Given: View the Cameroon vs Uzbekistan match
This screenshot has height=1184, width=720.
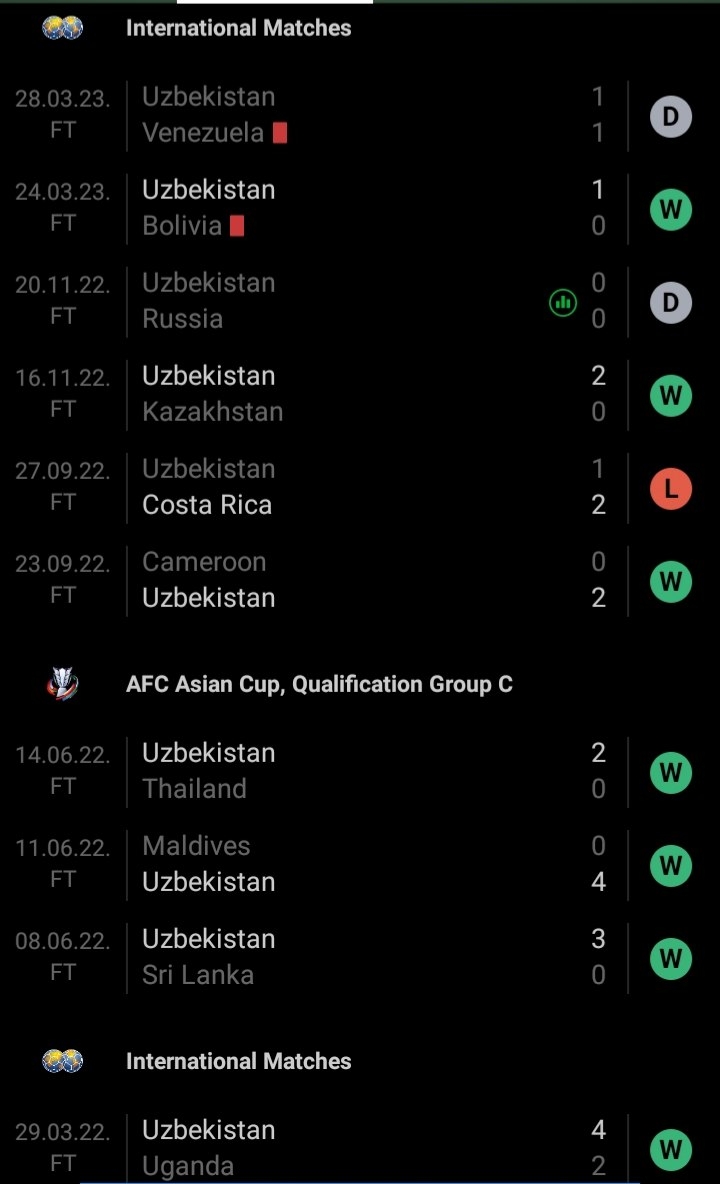Looking at the screenshot, I should pyautogui.click(x=360, y=580).
